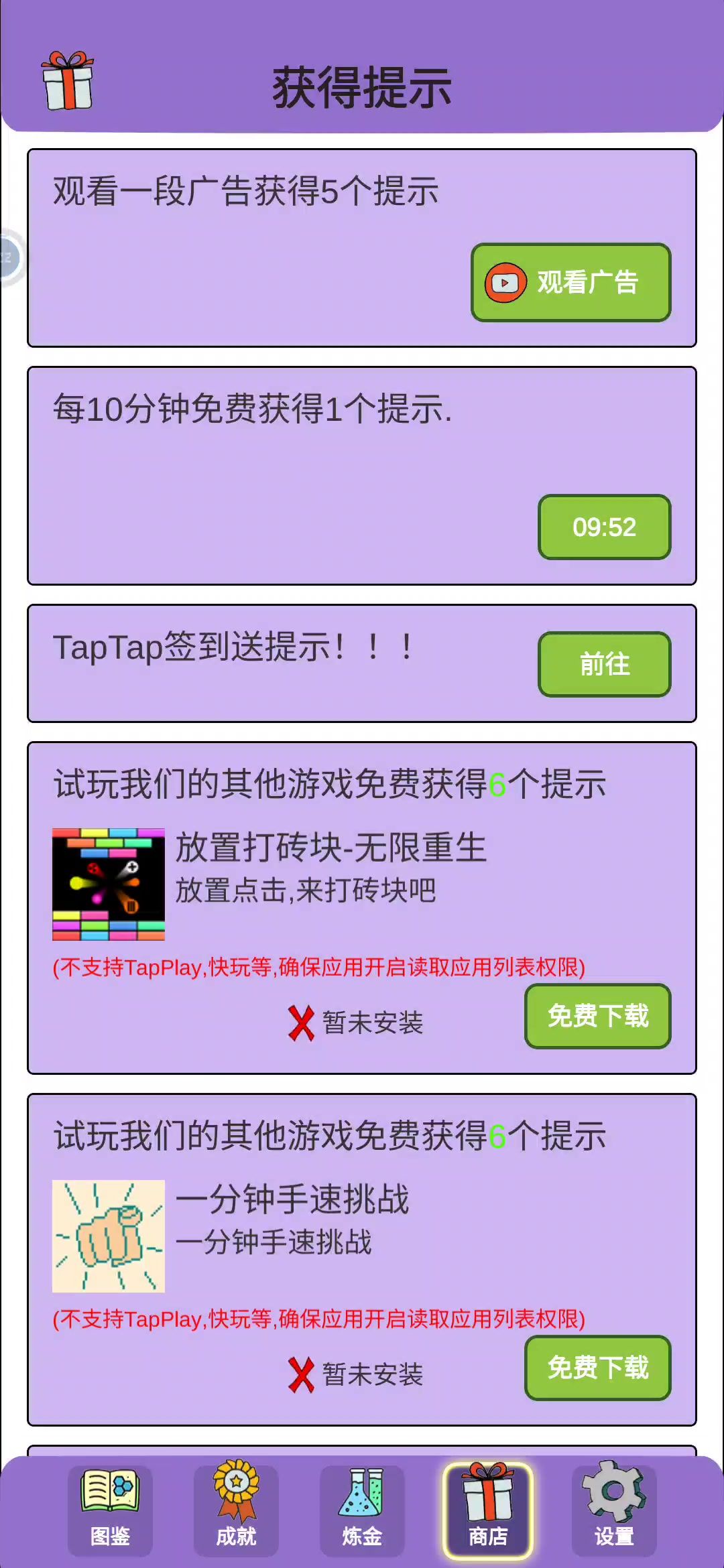Tap 免费下载 for 一分钟手速挑战
The width and height of the screenshot is (724, 1568).
[597, 1368]
